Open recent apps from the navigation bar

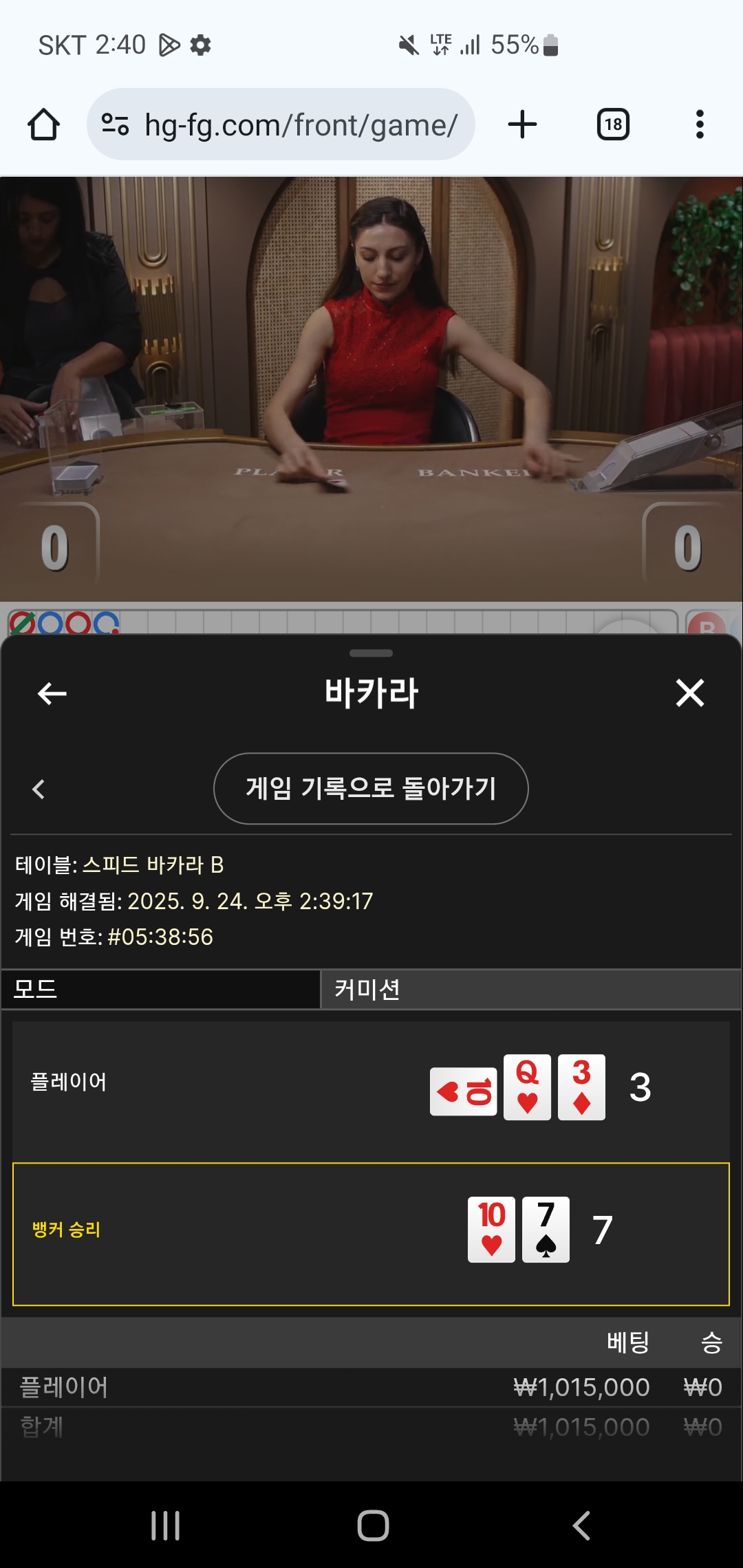[166, 1525]
